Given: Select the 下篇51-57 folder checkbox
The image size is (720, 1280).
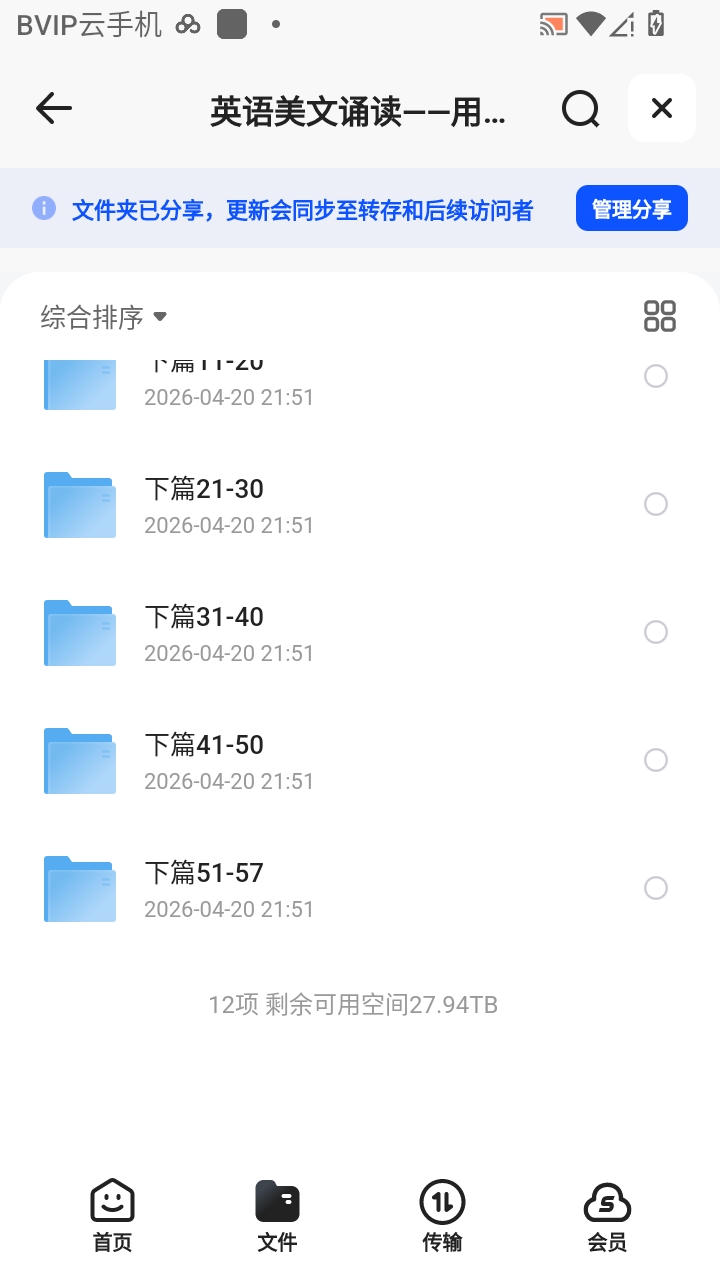Looking at the screenshot, I should [656, 888].
